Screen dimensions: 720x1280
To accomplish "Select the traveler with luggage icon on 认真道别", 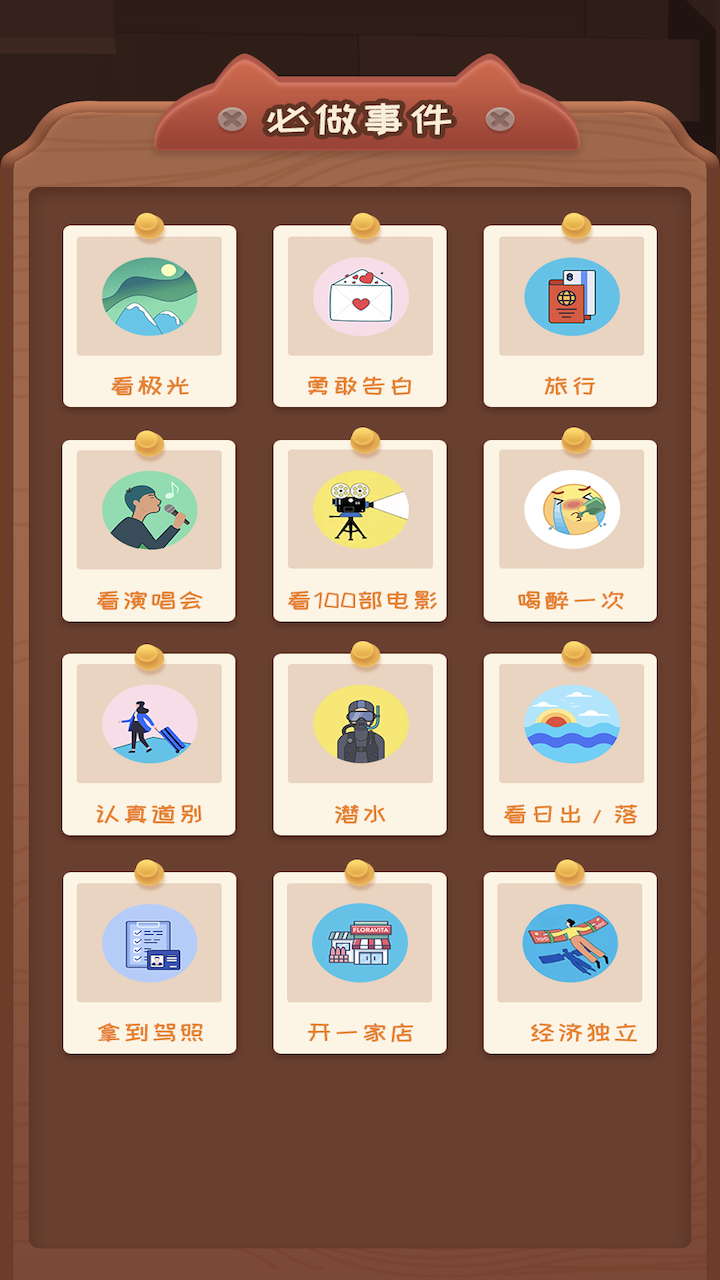I will [148, 724].
